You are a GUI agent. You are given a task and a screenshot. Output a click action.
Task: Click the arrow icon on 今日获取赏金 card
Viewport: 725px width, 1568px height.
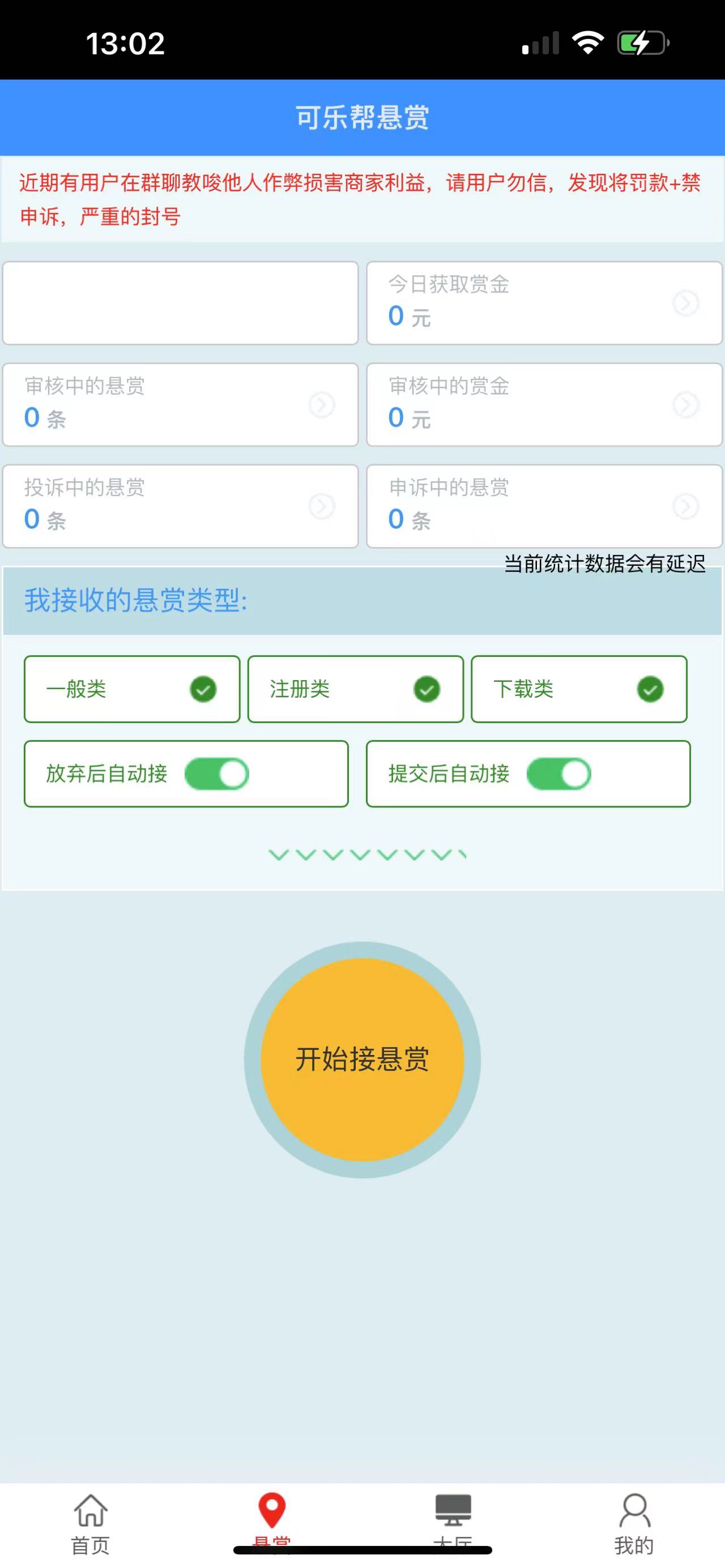[684, 302]
